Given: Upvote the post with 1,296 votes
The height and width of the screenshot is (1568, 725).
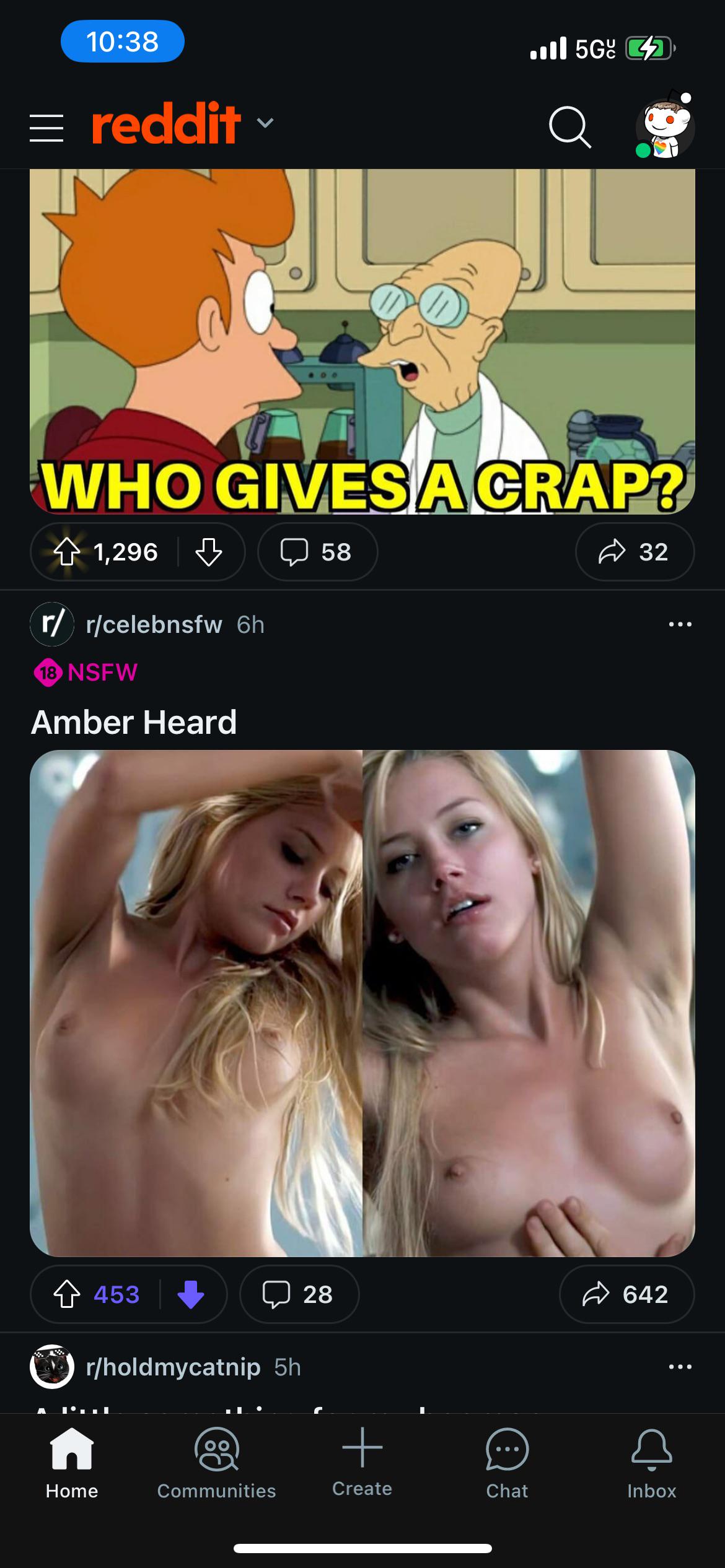Looking at the screenshot, I should click(x=67, y=552).
